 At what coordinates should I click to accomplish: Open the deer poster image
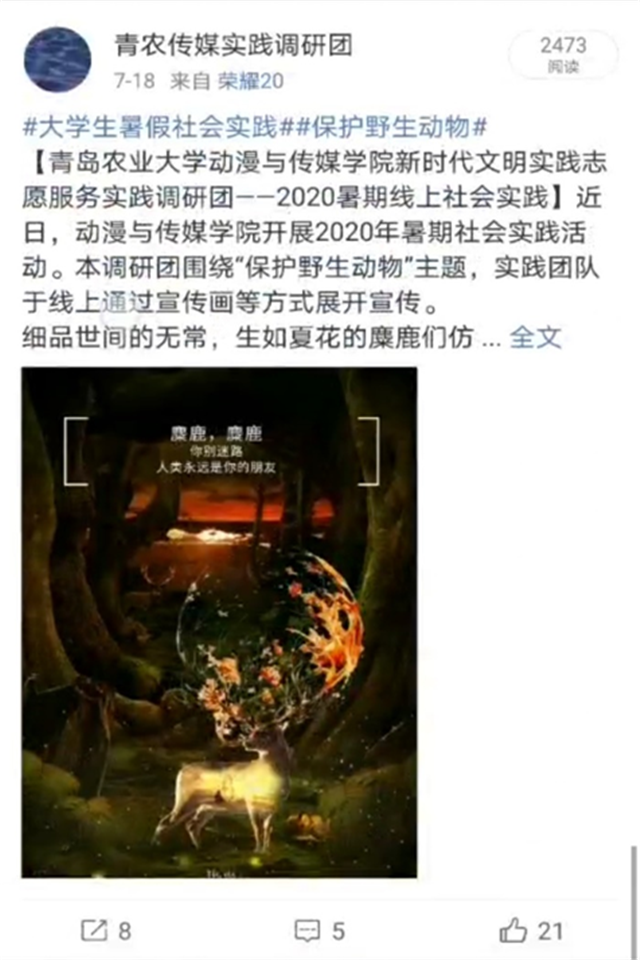point(219,620)
